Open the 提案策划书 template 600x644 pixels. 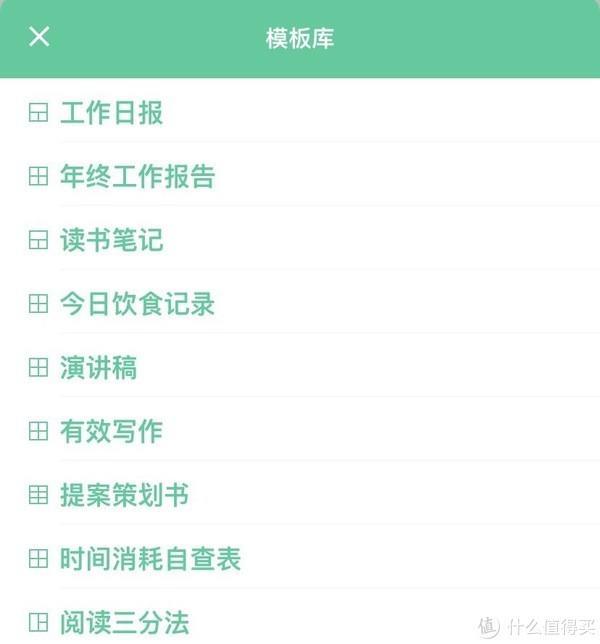[x=124, y=495]
